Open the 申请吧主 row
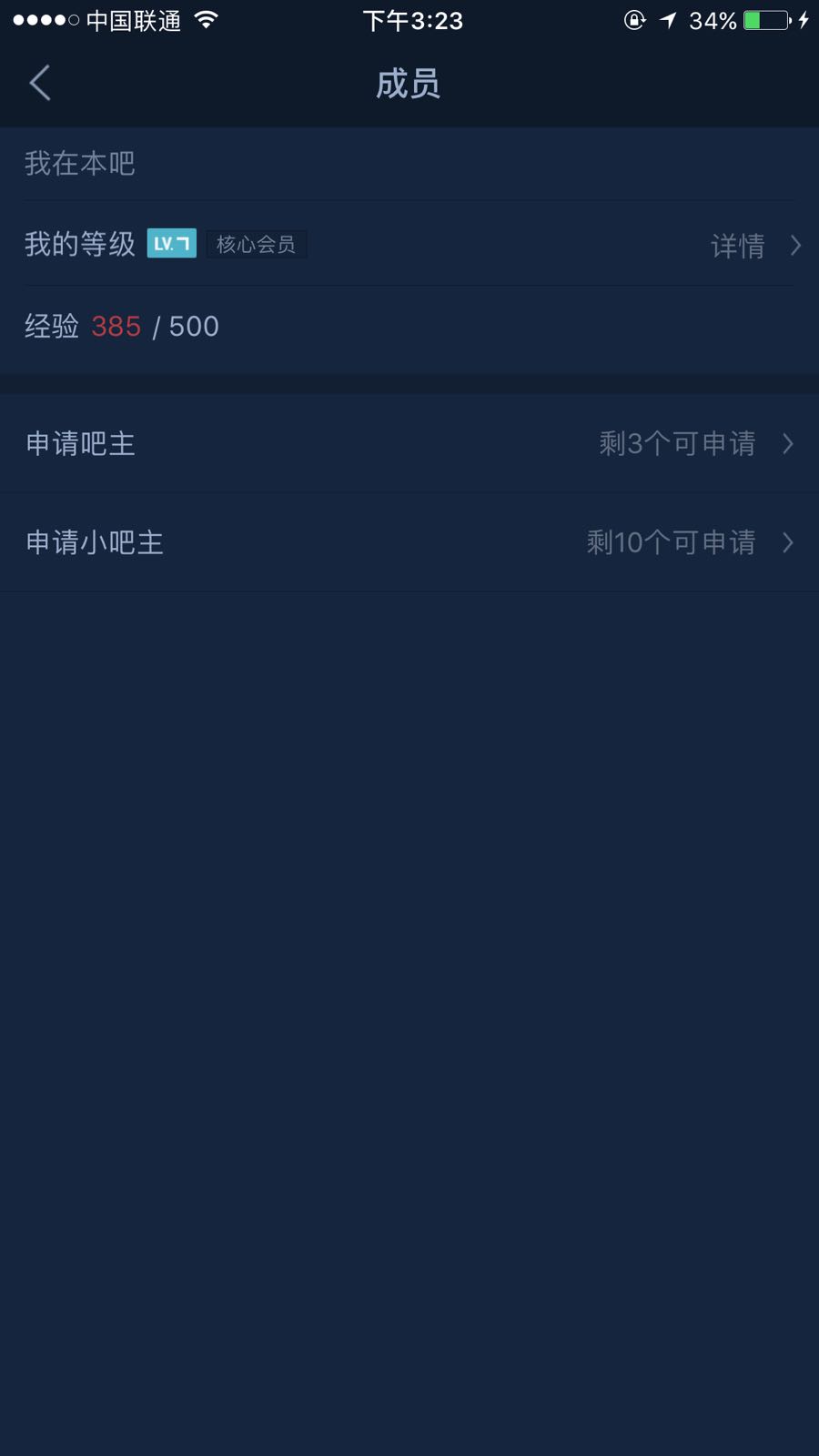This screenshot has width=819, height=1456. coord(409,444)
